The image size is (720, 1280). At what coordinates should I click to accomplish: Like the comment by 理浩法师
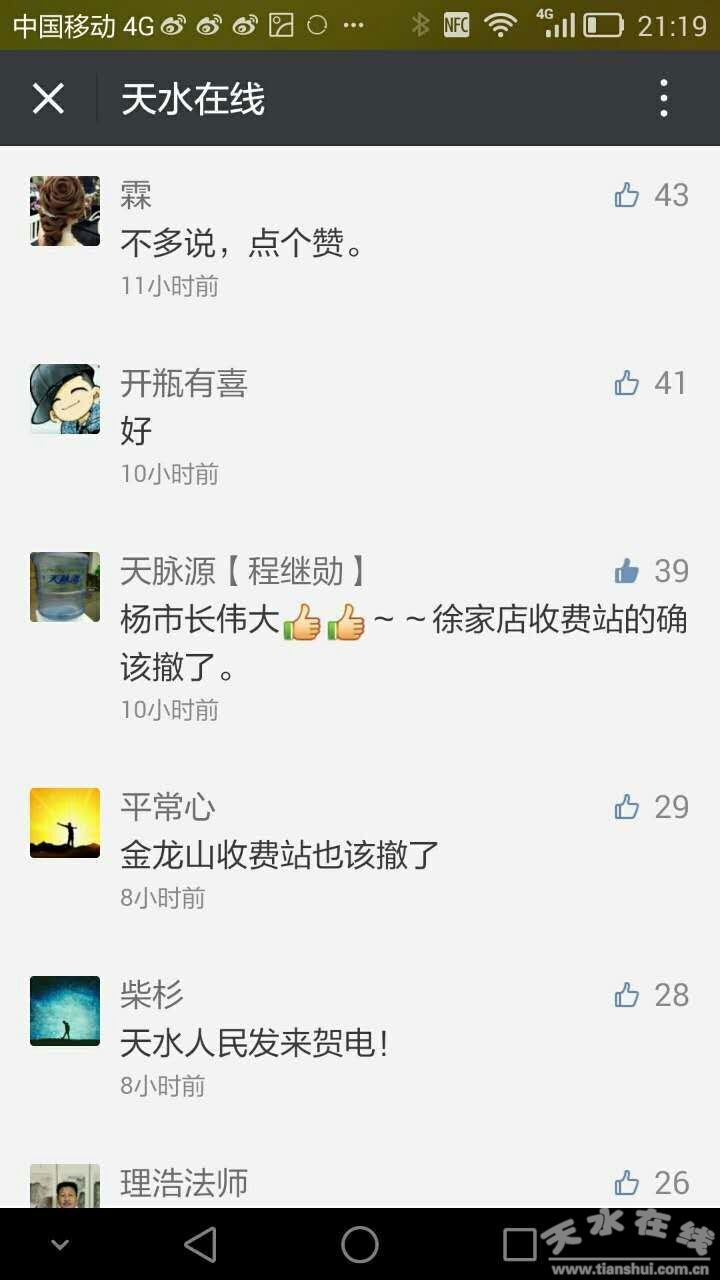(x=627, y=1183)
